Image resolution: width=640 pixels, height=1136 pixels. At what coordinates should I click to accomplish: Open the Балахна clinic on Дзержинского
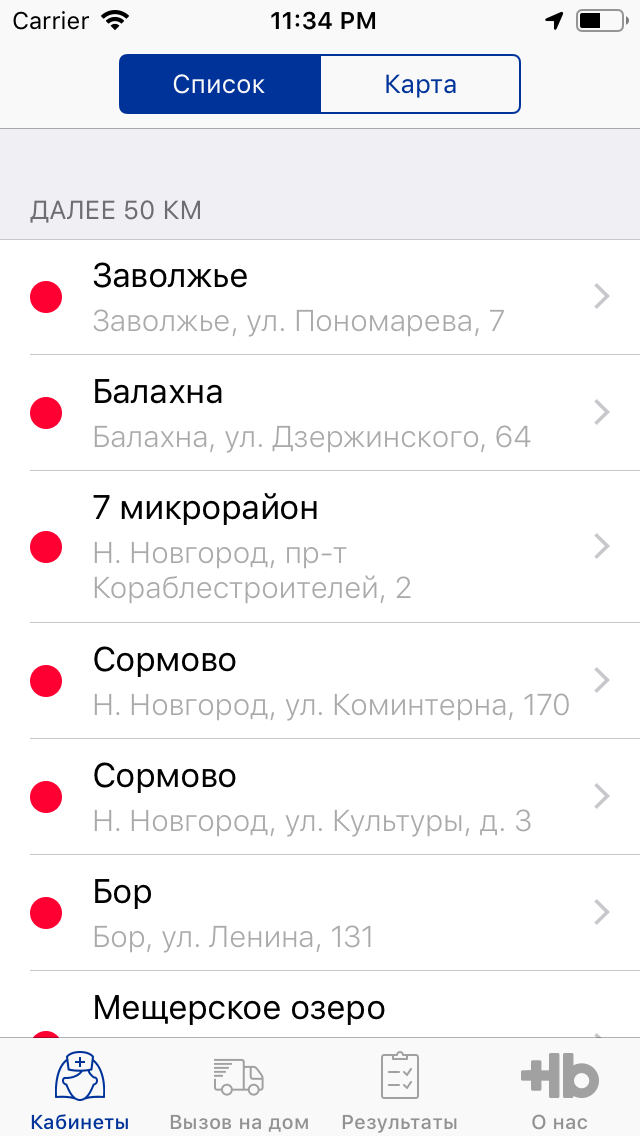[320, 412]
